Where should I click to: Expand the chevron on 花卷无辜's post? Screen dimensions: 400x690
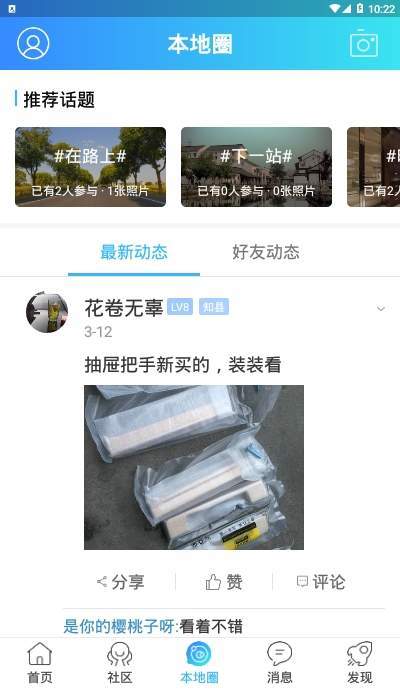[x=381, y=308]
